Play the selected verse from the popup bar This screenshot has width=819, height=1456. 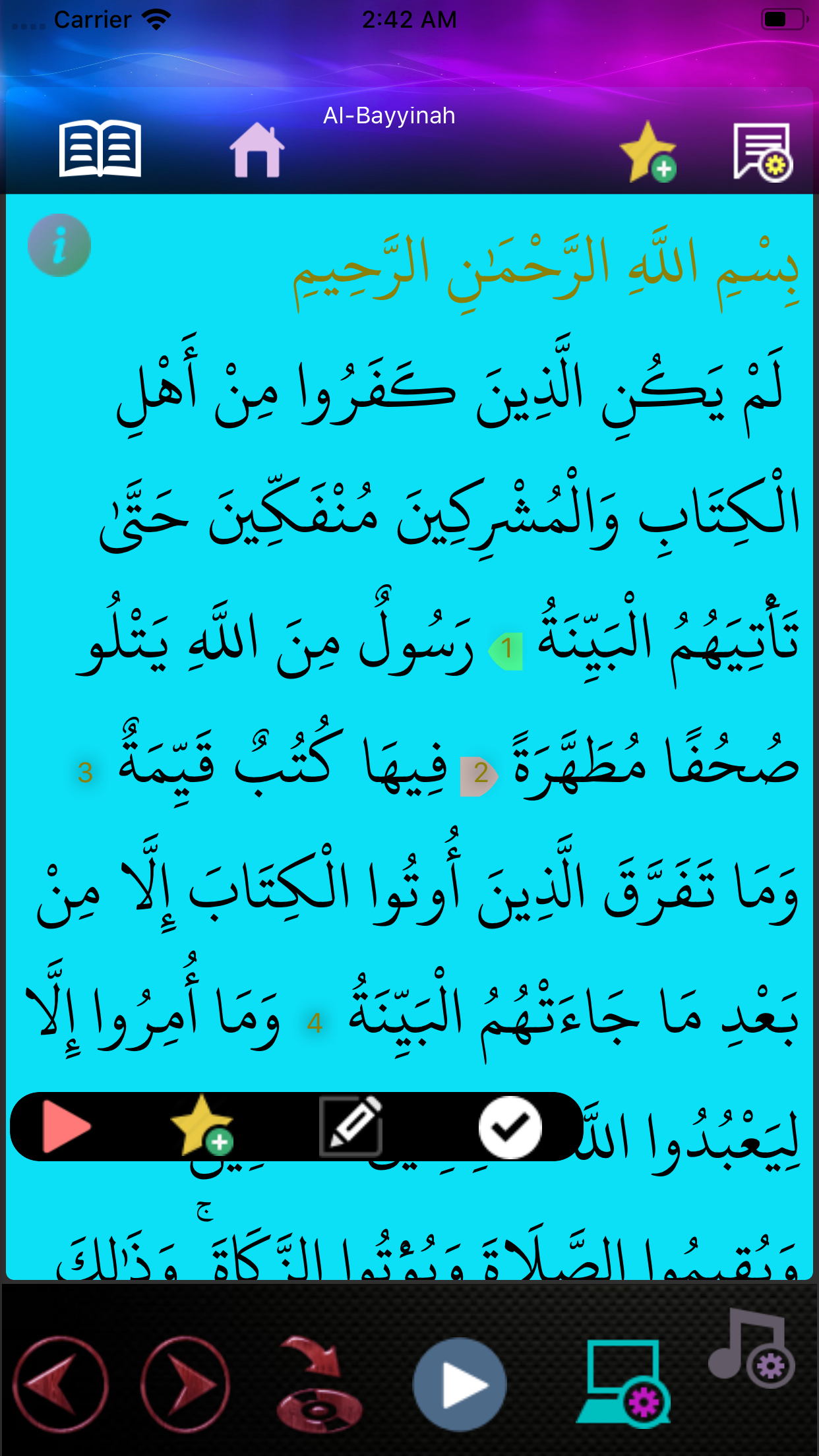(x=66, y=1126)
